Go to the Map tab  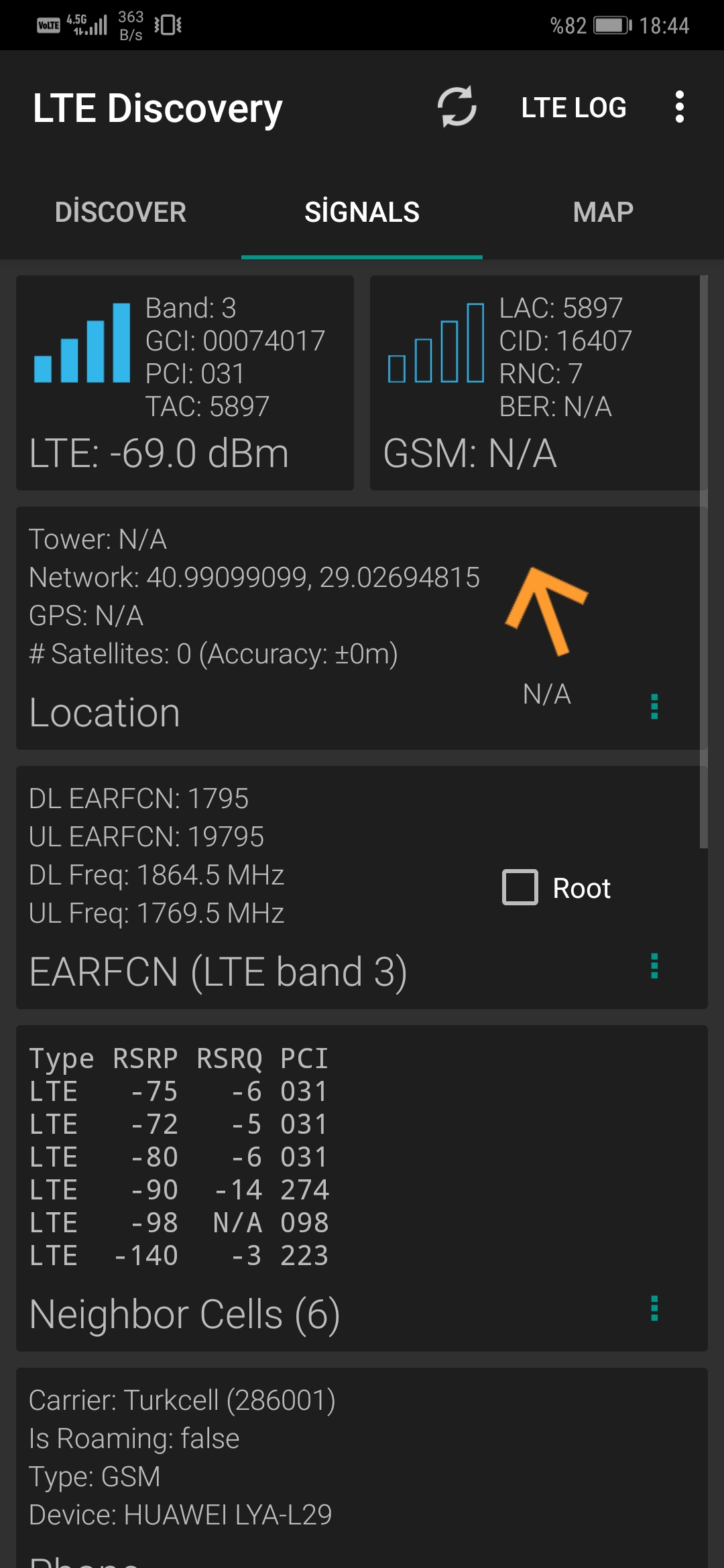pyautogui.click(x=603, y=212)
